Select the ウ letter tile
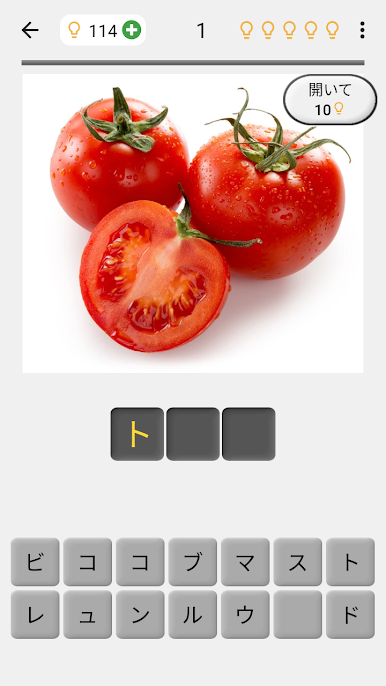The image size is (386, 686). point(245,615)
